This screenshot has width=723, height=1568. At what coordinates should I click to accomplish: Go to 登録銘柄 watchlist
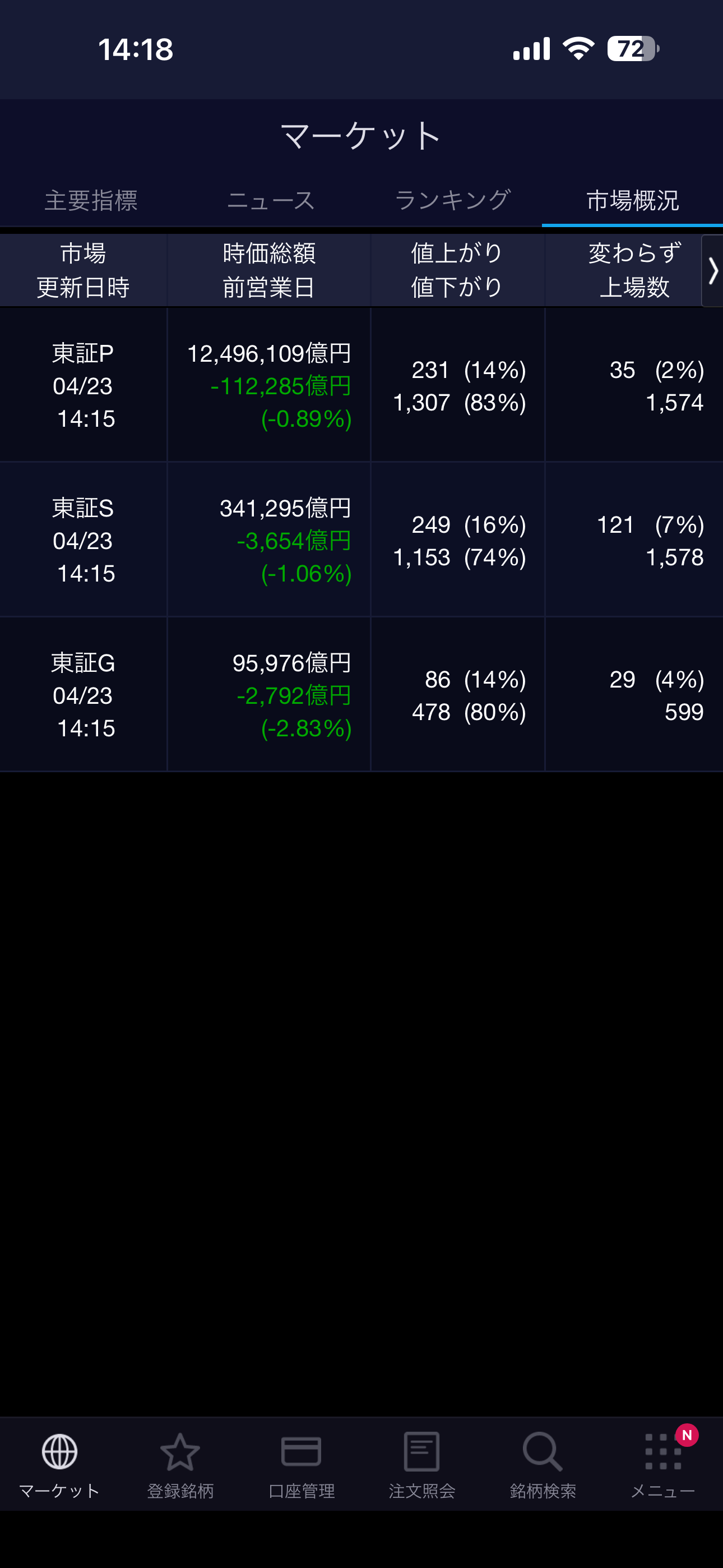pos(180,1464)
